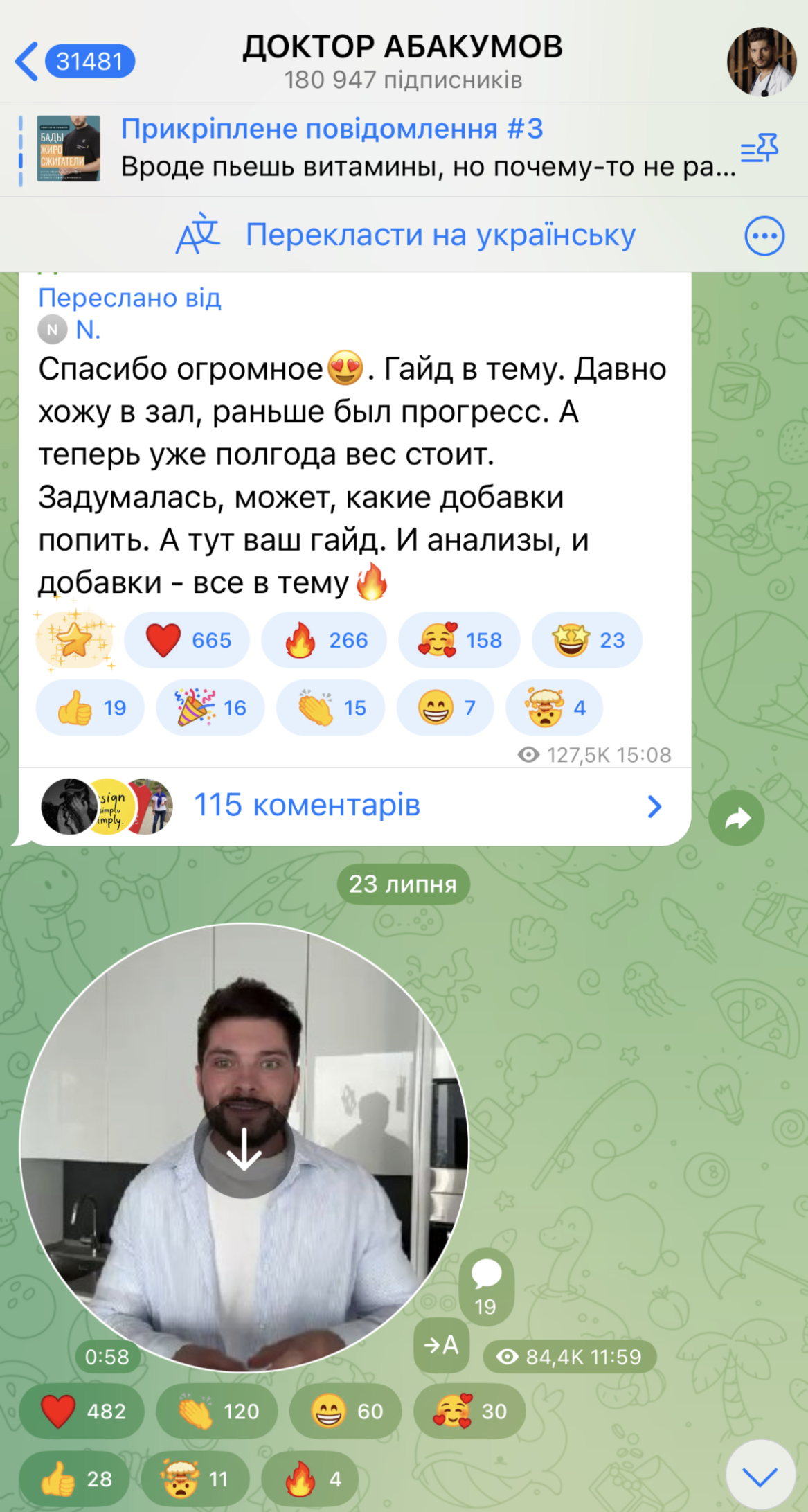808x1512 pixels.
Task: Add the heart reaction with 665
Action: pos(187,640)
